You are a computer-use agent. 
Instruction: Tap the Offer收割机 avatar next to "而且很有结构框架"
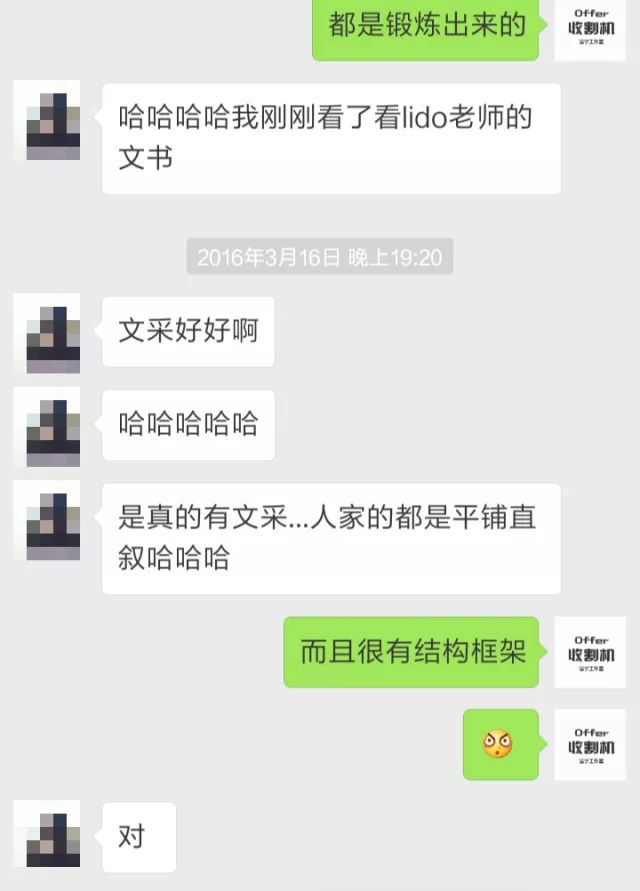(x=590, y=652)
